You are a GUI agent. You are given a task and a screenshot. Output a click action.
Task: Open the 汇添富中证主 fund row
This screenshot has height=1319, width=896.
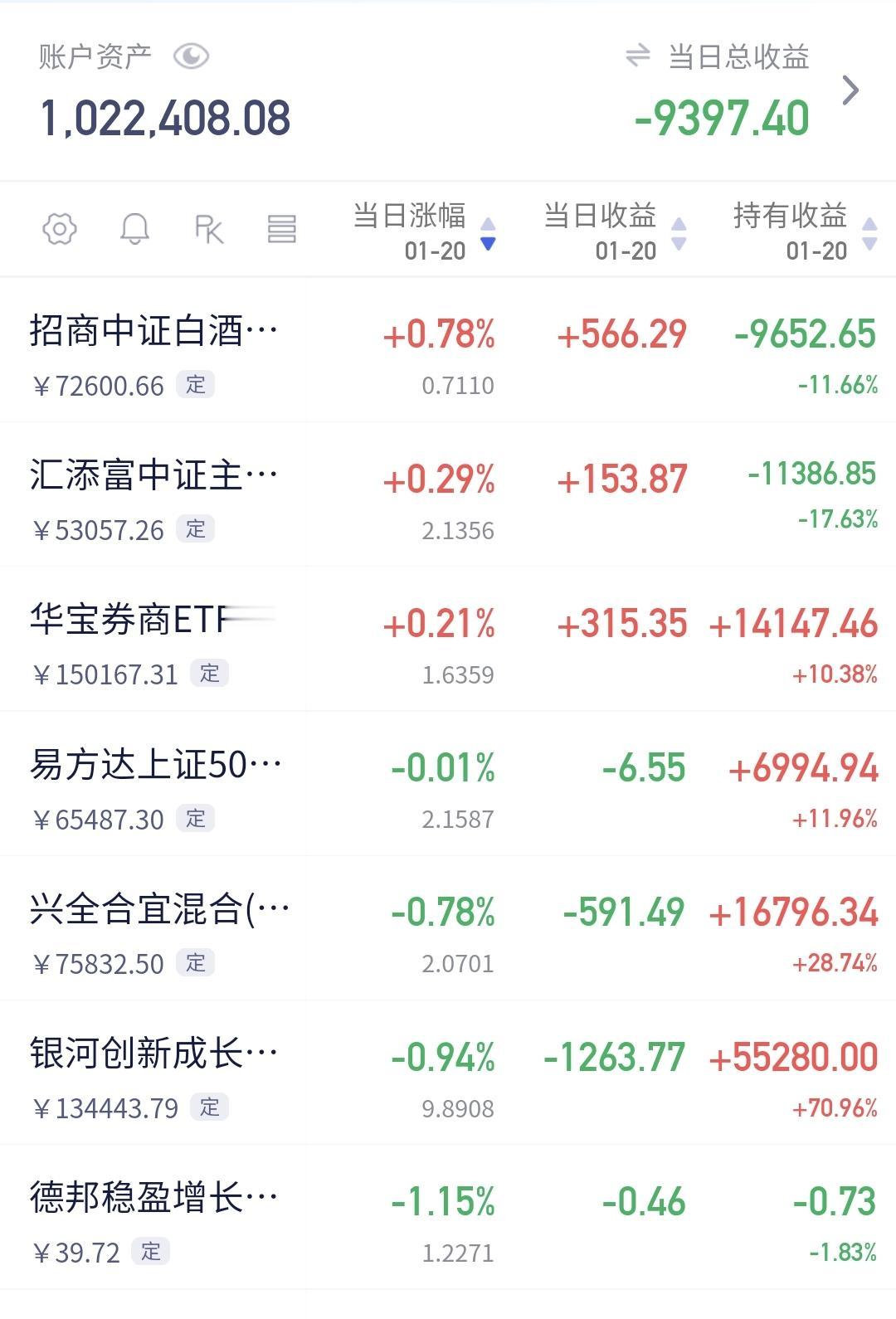[448, 494]
